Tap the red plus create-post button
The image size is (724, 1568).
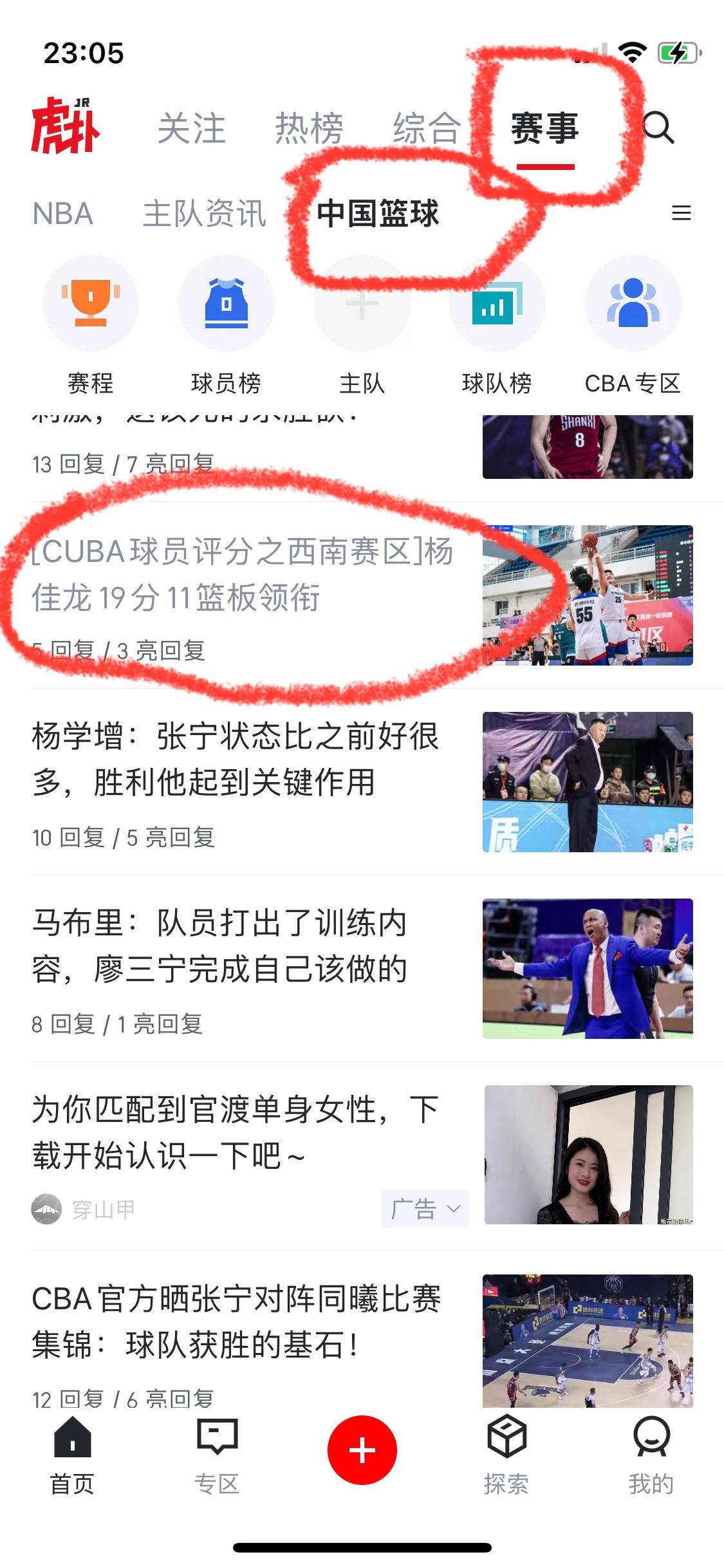pos(362,1450)
